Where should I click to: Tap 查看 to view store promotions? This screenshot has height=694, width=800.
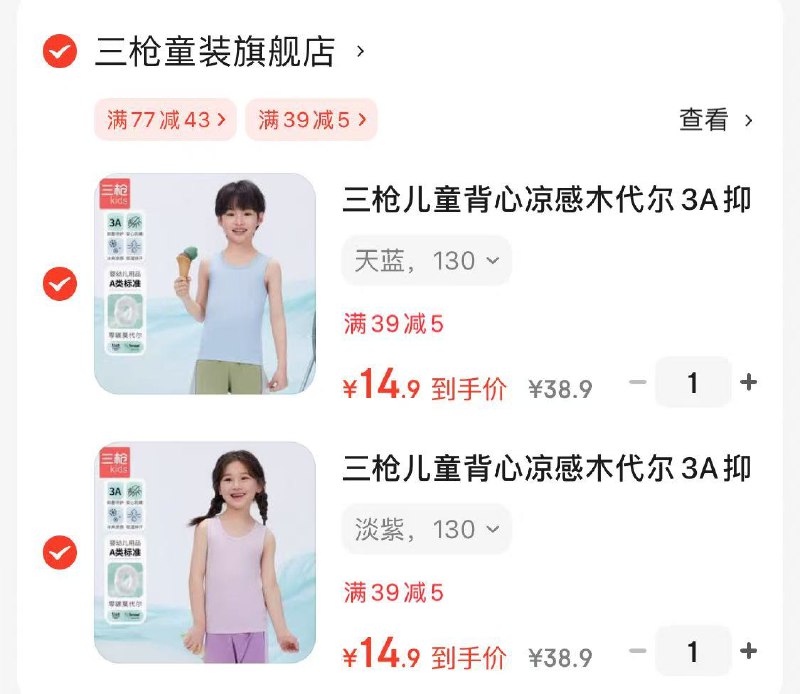coord(715,120)
